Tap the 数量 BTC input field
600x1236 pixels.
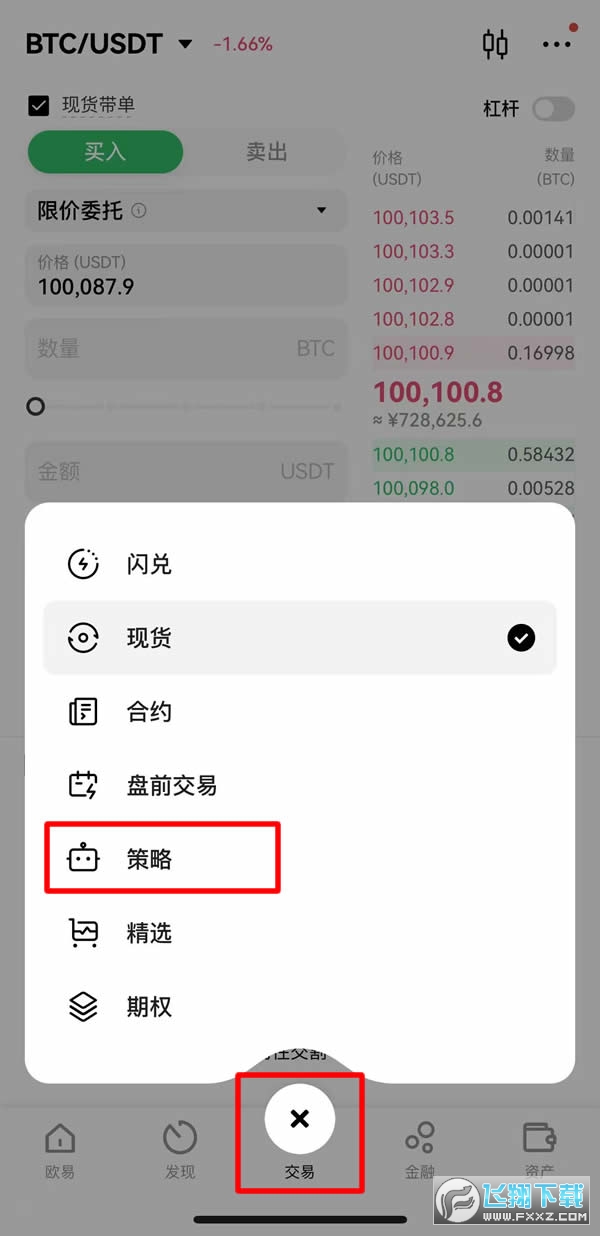click(x=185, y=349)
